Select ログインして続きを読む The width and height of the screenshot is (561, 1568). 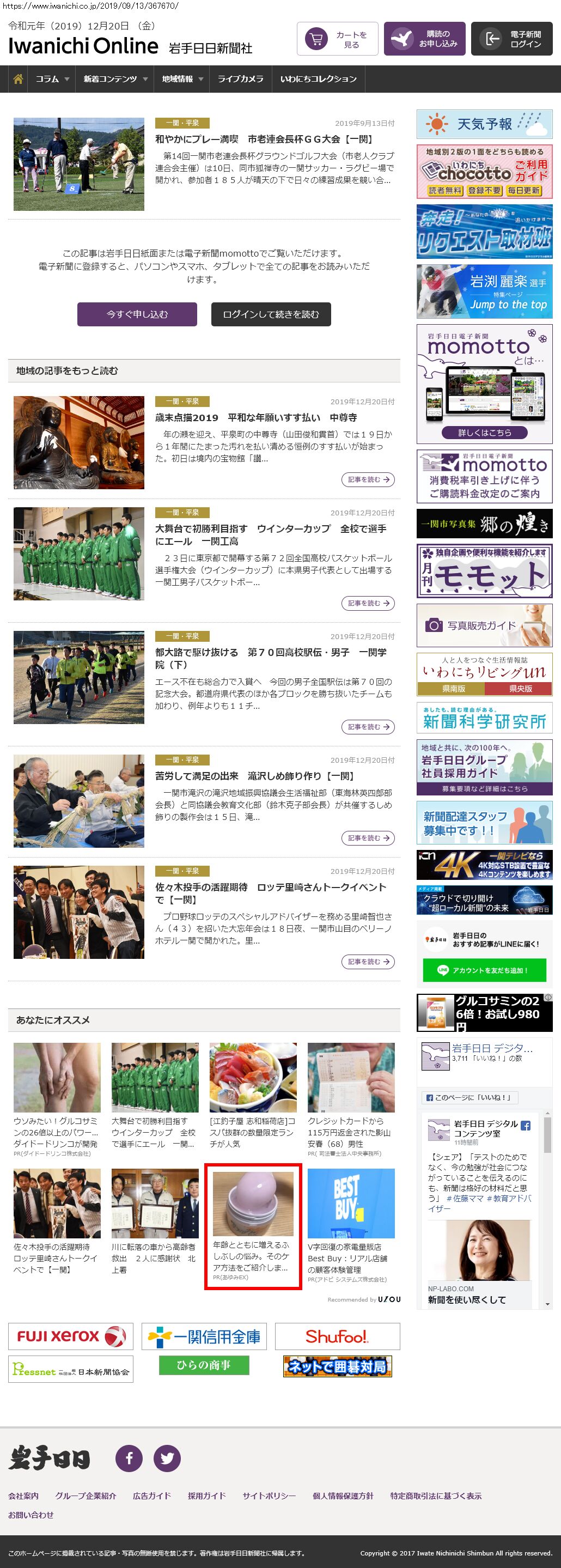271,314
